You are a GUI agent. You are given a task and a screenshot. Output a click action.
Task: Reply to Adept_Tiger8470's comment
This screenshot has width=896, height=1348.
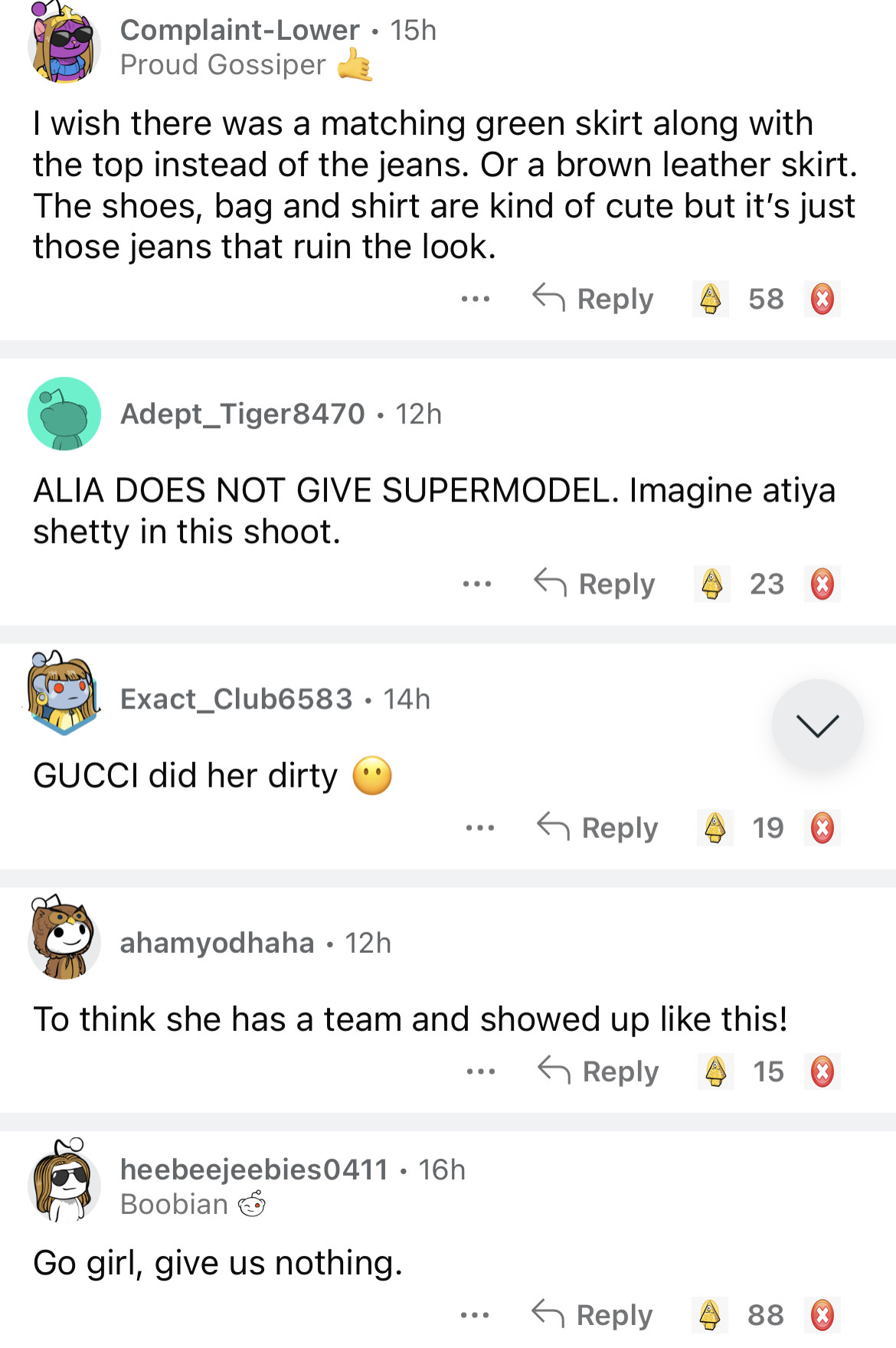point(595,584)
